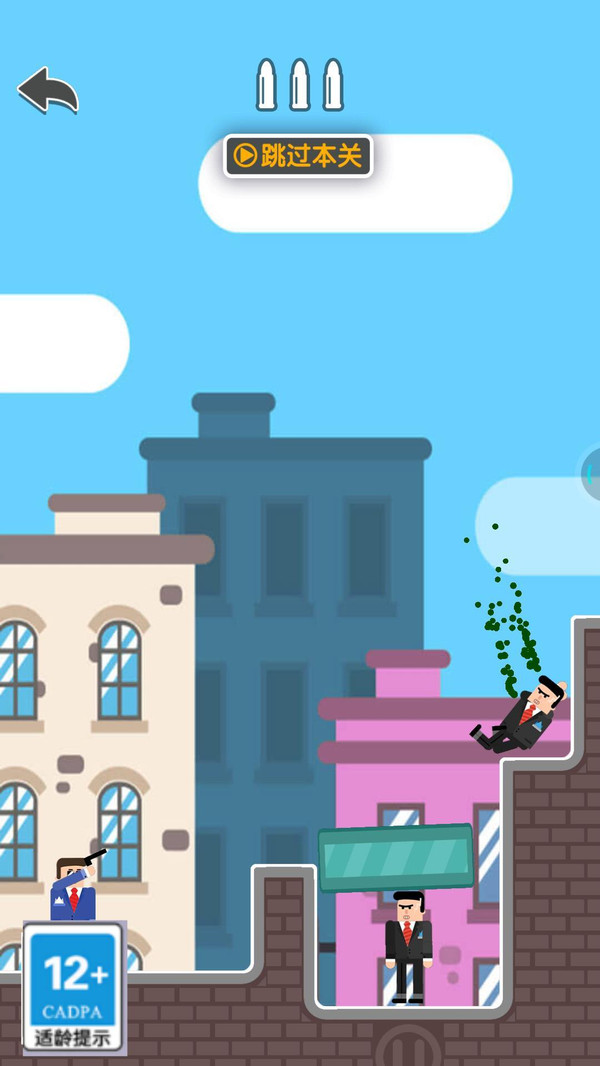Image resolution: width=600 pixels, height=1066 pixels.
Task: Tap the 跳过本关 skip level button
Action: pyautogui.click(x=298, y=156)
